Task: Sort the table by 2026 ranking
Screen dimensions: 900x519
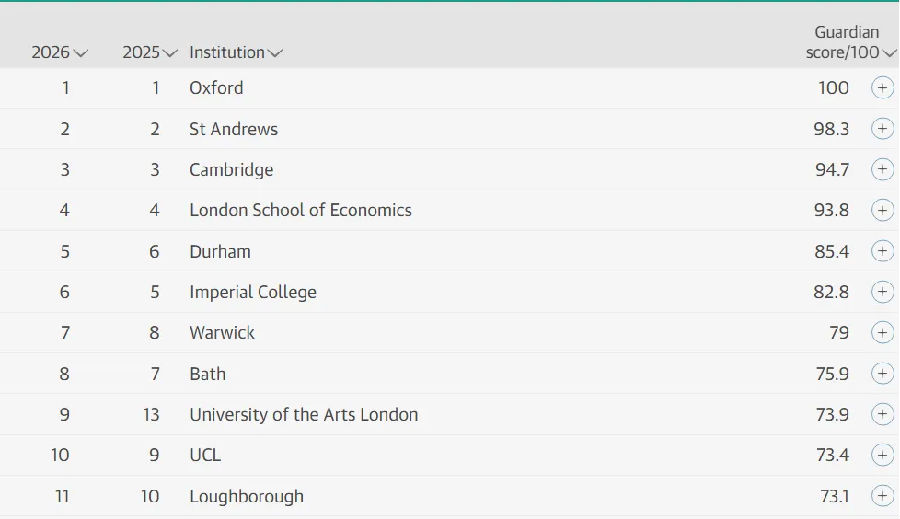Action: [58, 52]
